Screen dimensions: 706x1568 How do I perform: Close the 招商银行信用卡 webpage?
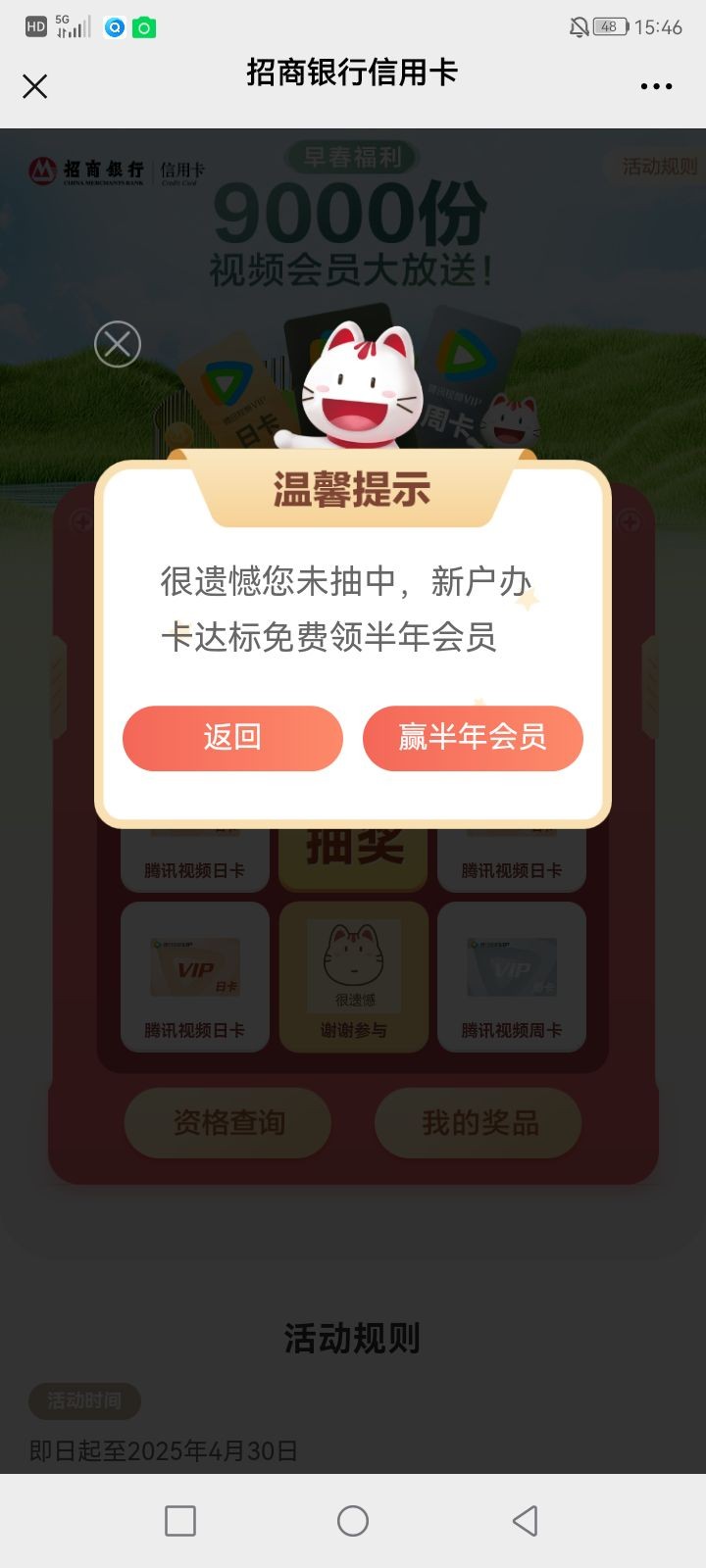tap(35, 86)
